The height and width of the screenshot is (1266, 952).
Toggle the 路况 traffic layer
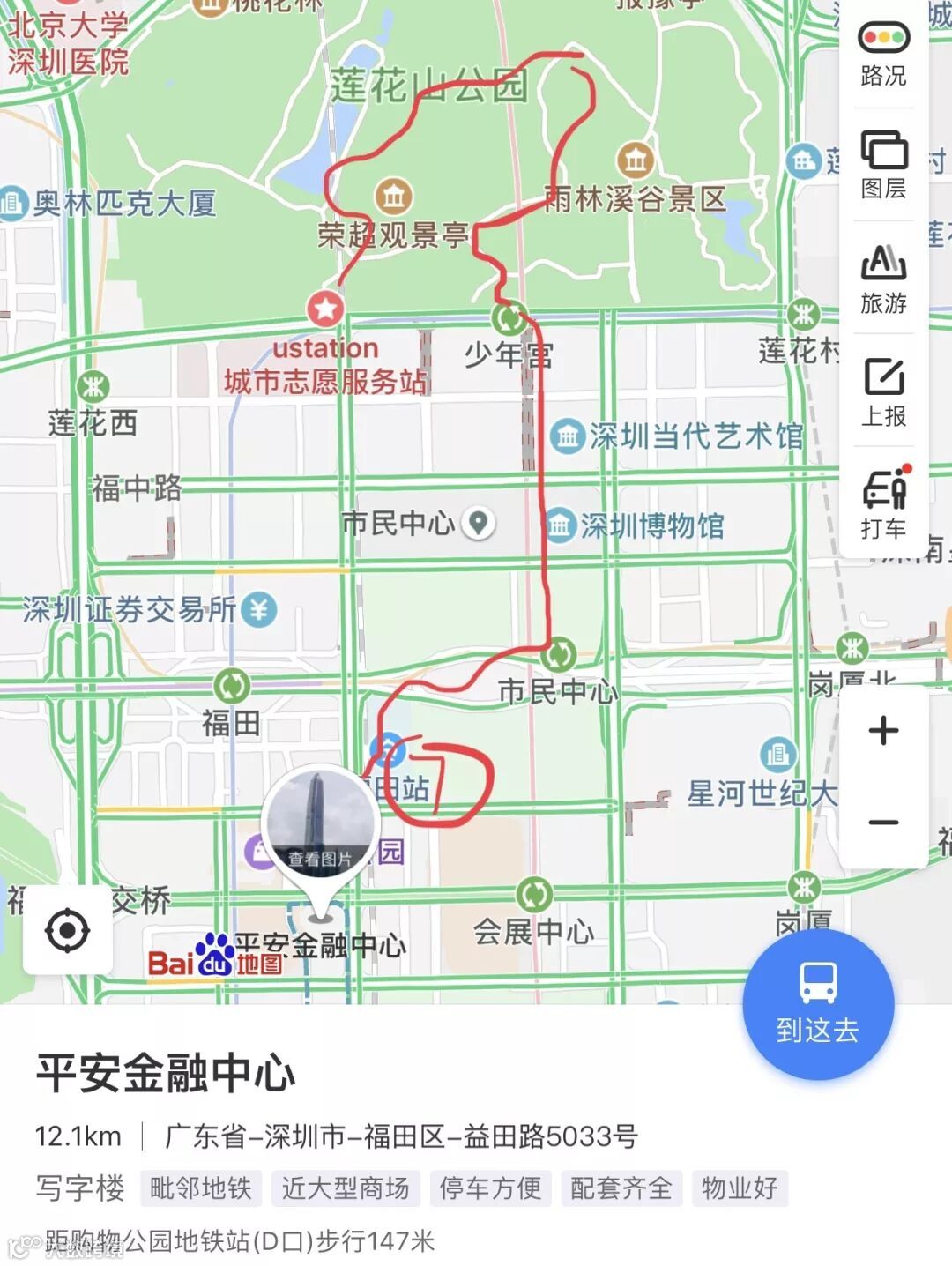tap(883, 52)
